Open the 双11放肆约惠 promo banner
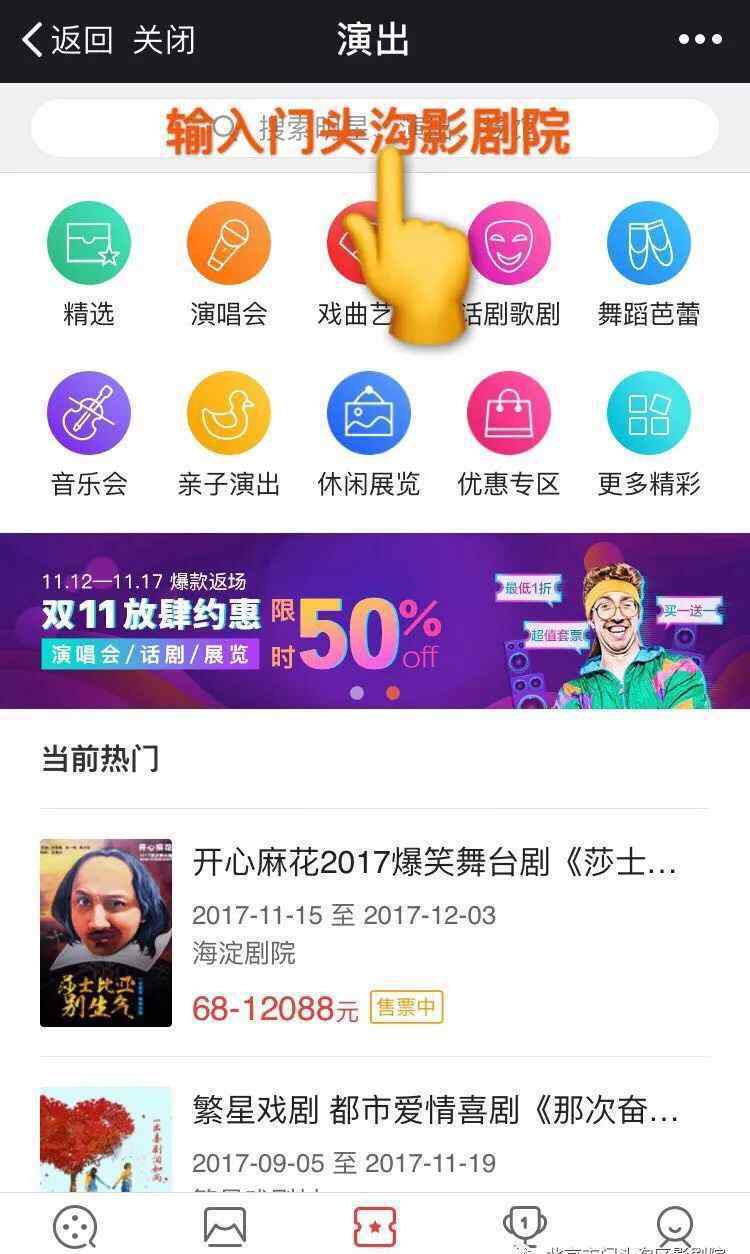This screenshot has width=750, height=1254. click(375, 621)
